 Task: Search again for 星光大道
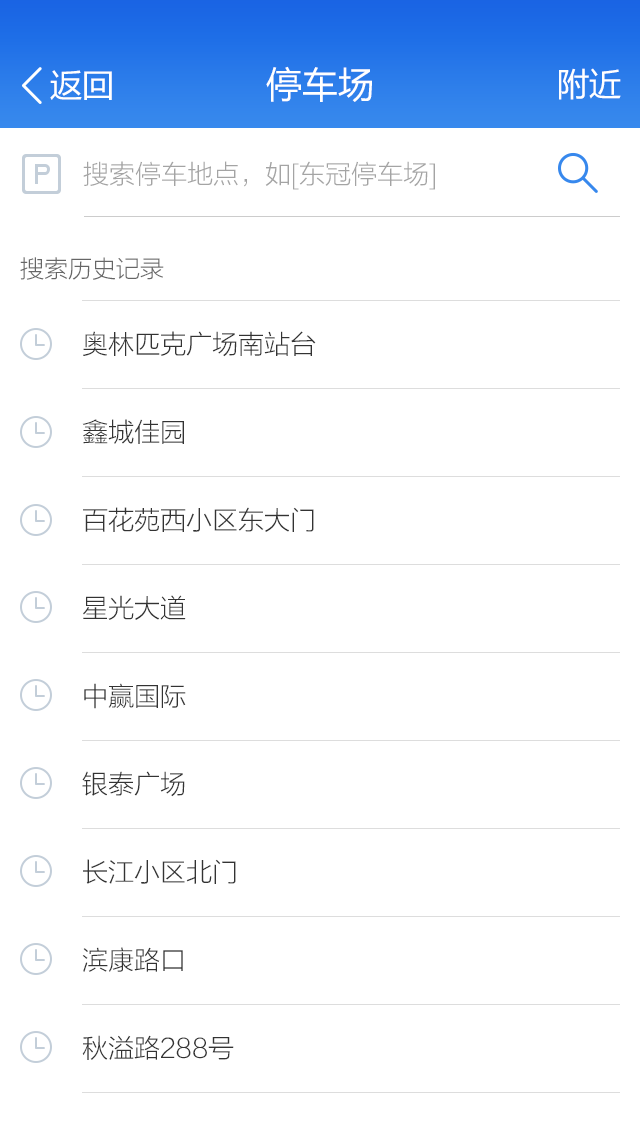pyautogui.click(x=134, y=609)
